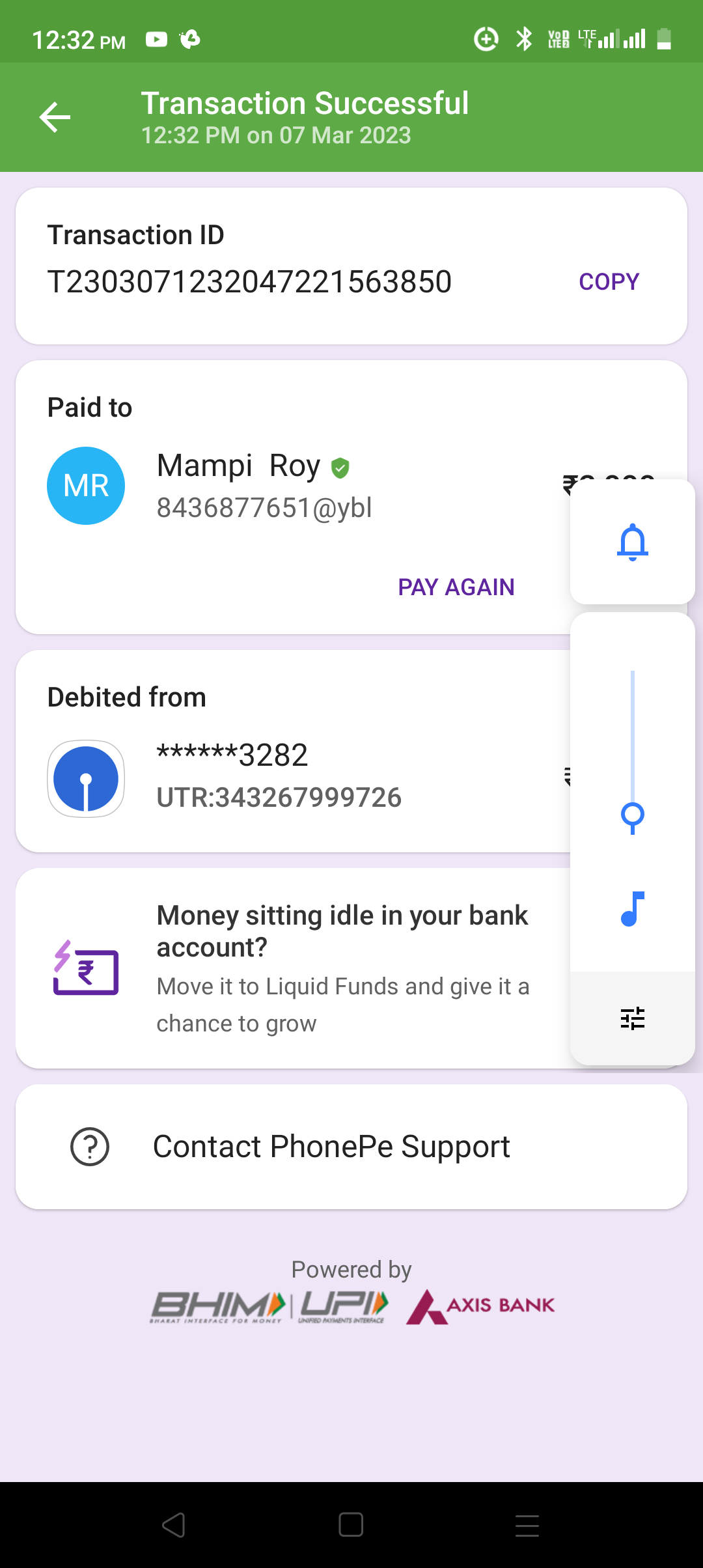Tap Pay Again for Mampi Roy
This screenshot has width=703, height=1568.
pos(456,587)
